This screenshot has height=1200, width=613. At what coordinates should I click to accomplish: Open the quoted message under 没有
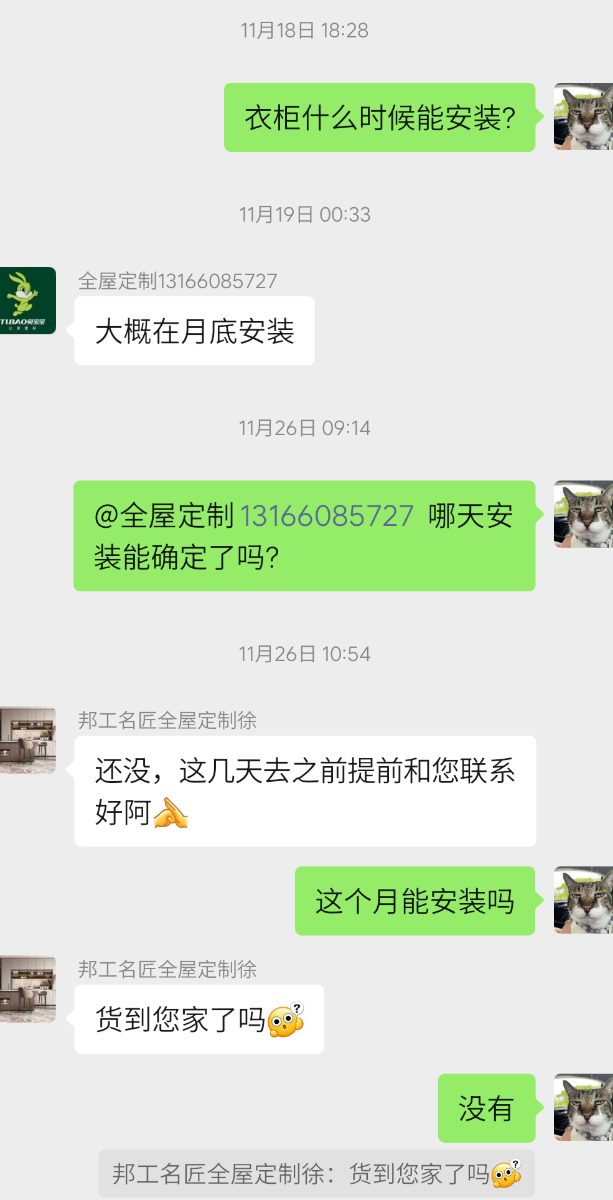(316, 1174)
